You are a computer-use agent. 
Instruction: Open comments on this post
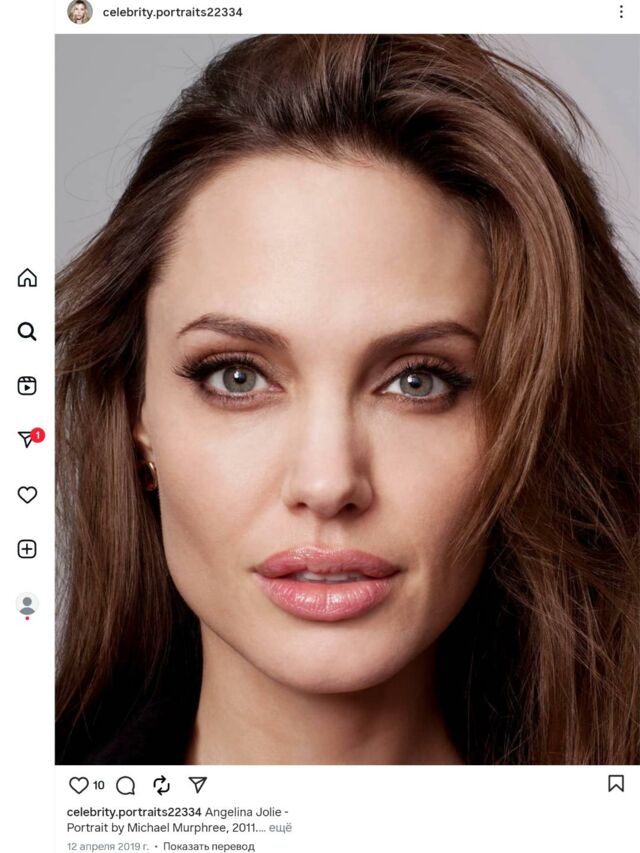point(125,785)
